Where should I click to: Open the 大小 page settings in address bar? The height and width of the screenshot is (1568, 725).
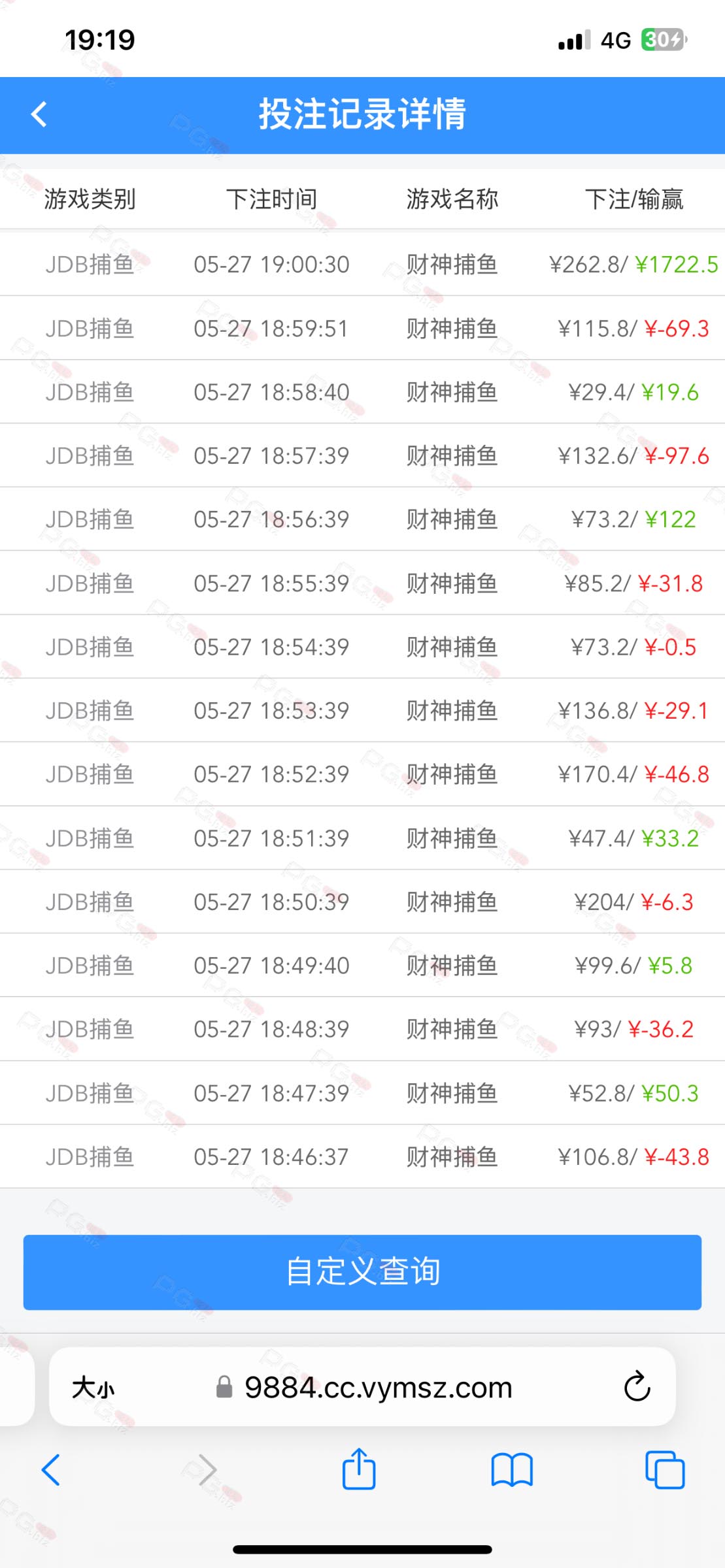93,1387
